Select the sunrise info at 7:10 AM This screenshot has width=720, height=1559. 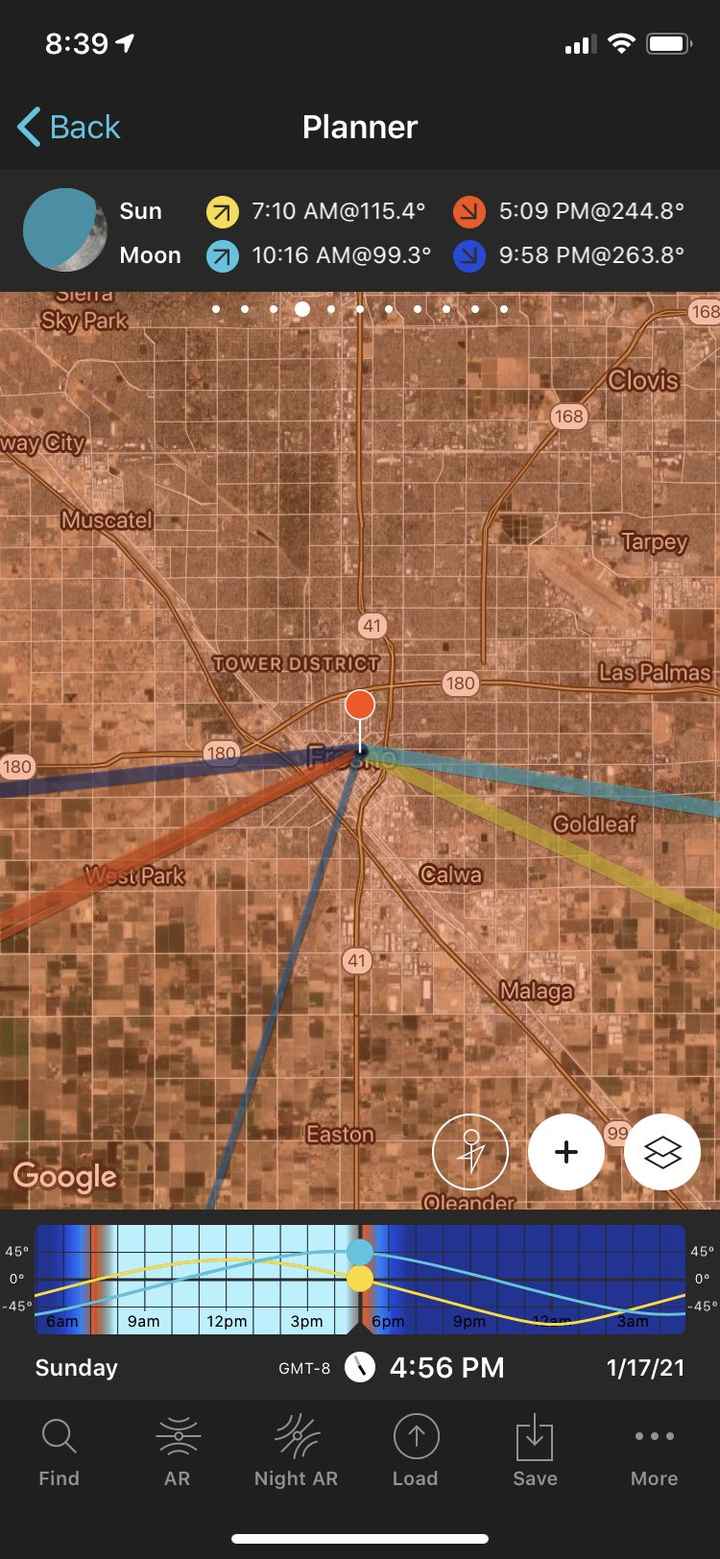pyautogui.click(x=316, y=211)
